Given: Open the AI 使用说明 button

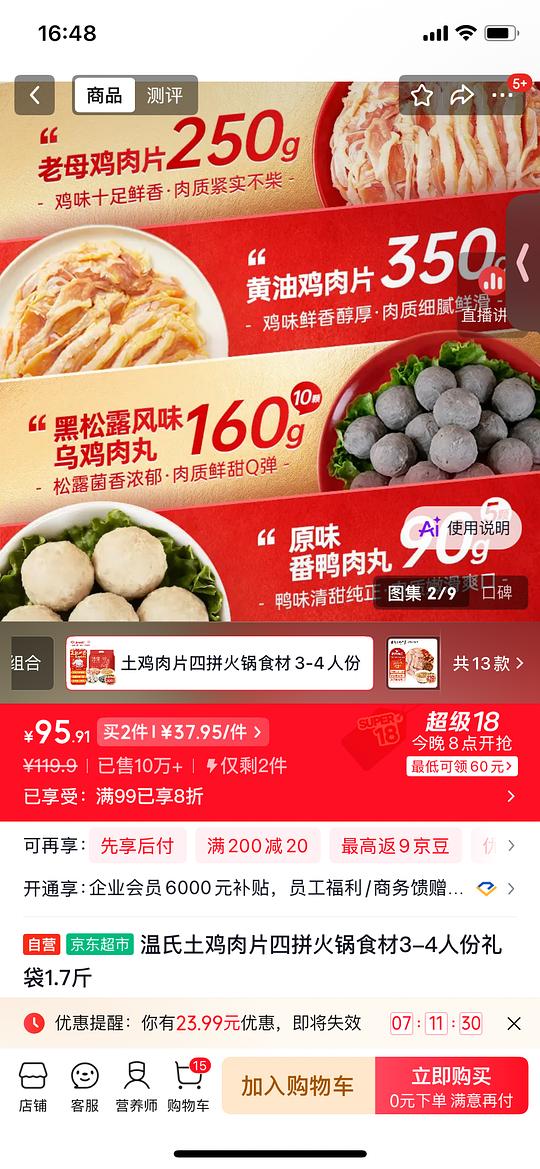Looking at the screenshot, I should click(x=463, y=529).
